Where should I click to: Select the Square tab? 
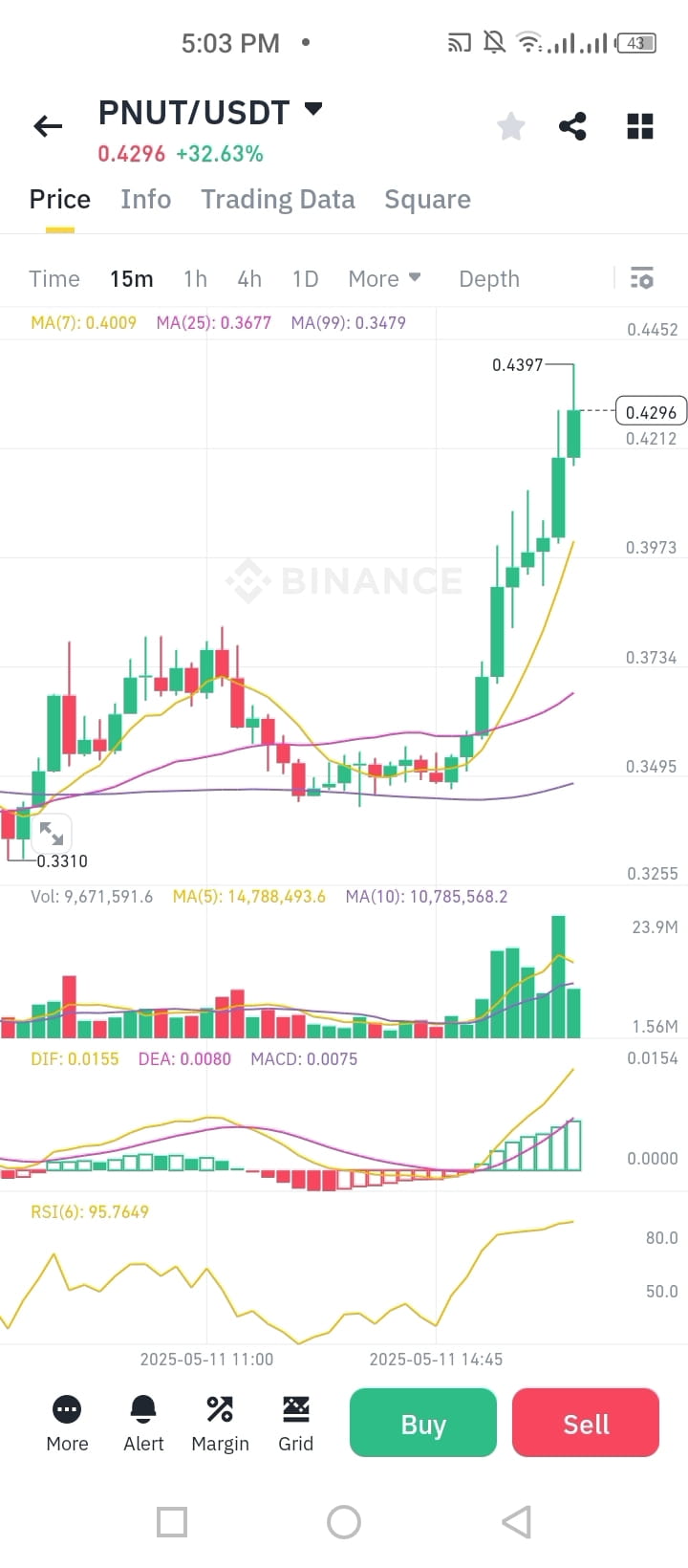coord(427,199)
